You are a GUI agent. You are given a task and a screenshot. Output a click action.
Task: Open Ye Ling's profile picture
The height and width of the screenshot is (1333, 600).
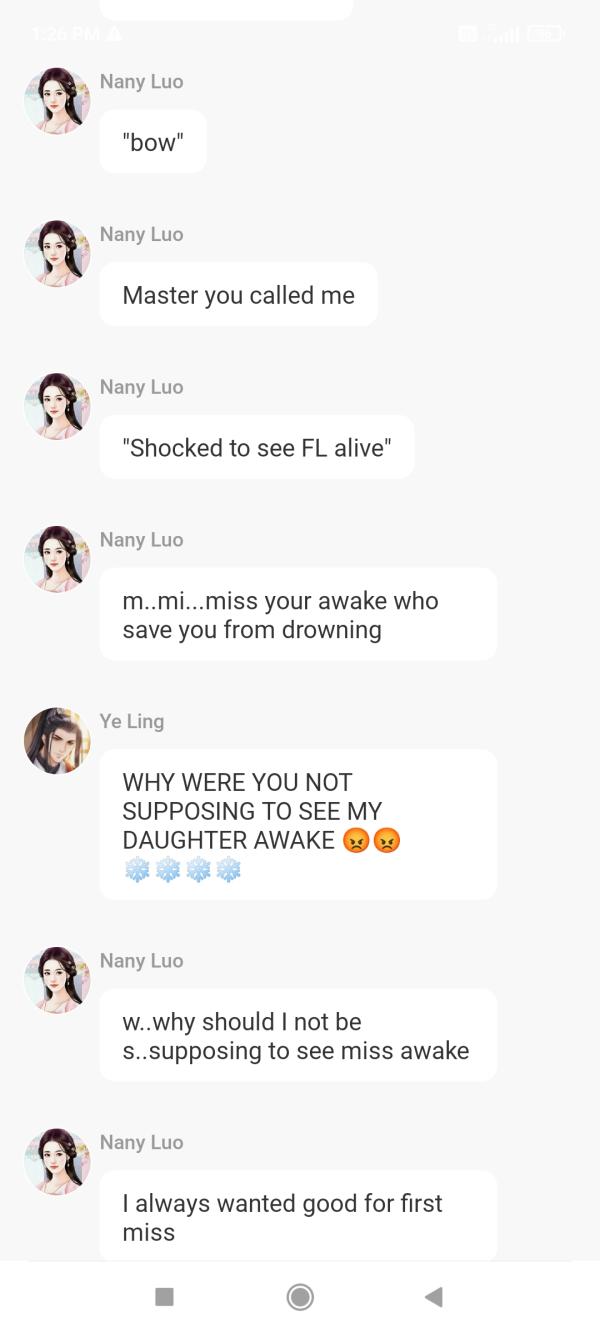pyautogui.click(x=57, y=741)
